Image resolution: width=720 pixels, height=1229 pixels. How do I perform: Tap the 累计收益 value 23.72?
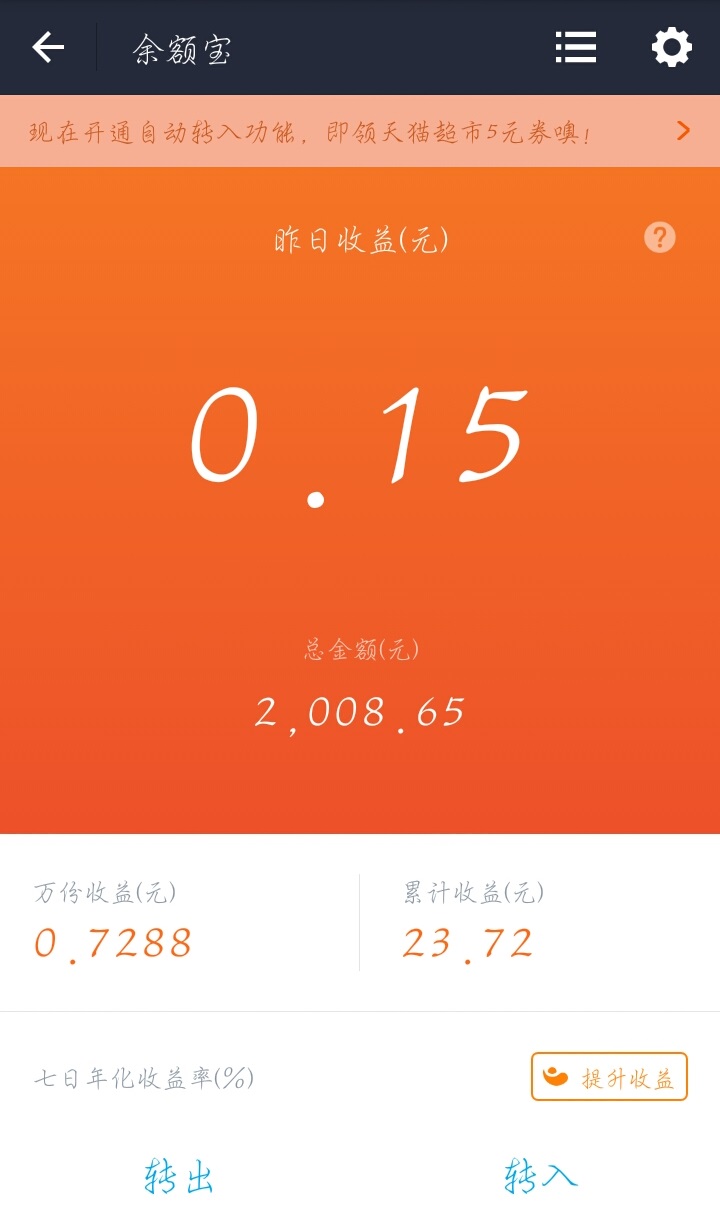coord(470,941)
